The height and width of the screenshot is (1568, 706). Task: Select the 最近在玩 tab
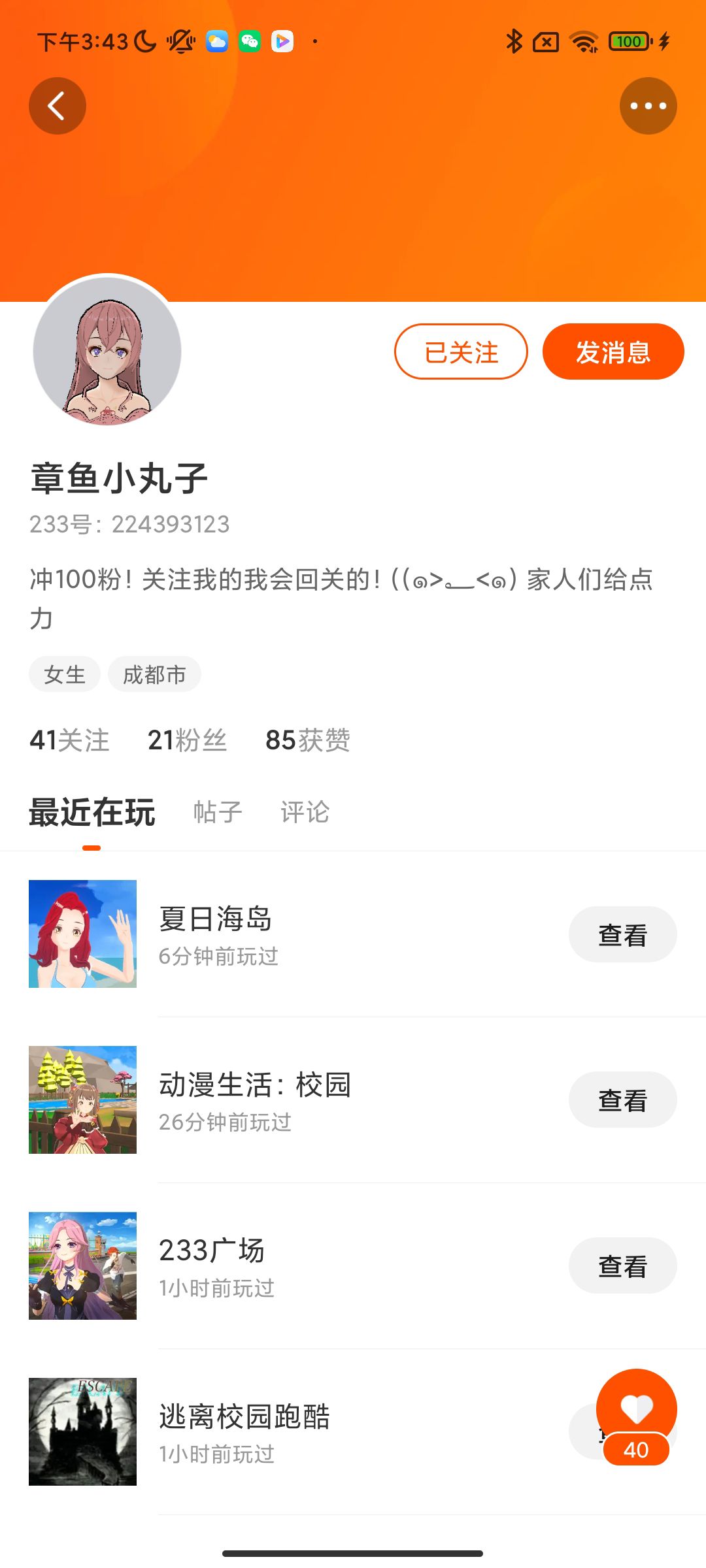[x=92, y=812]
